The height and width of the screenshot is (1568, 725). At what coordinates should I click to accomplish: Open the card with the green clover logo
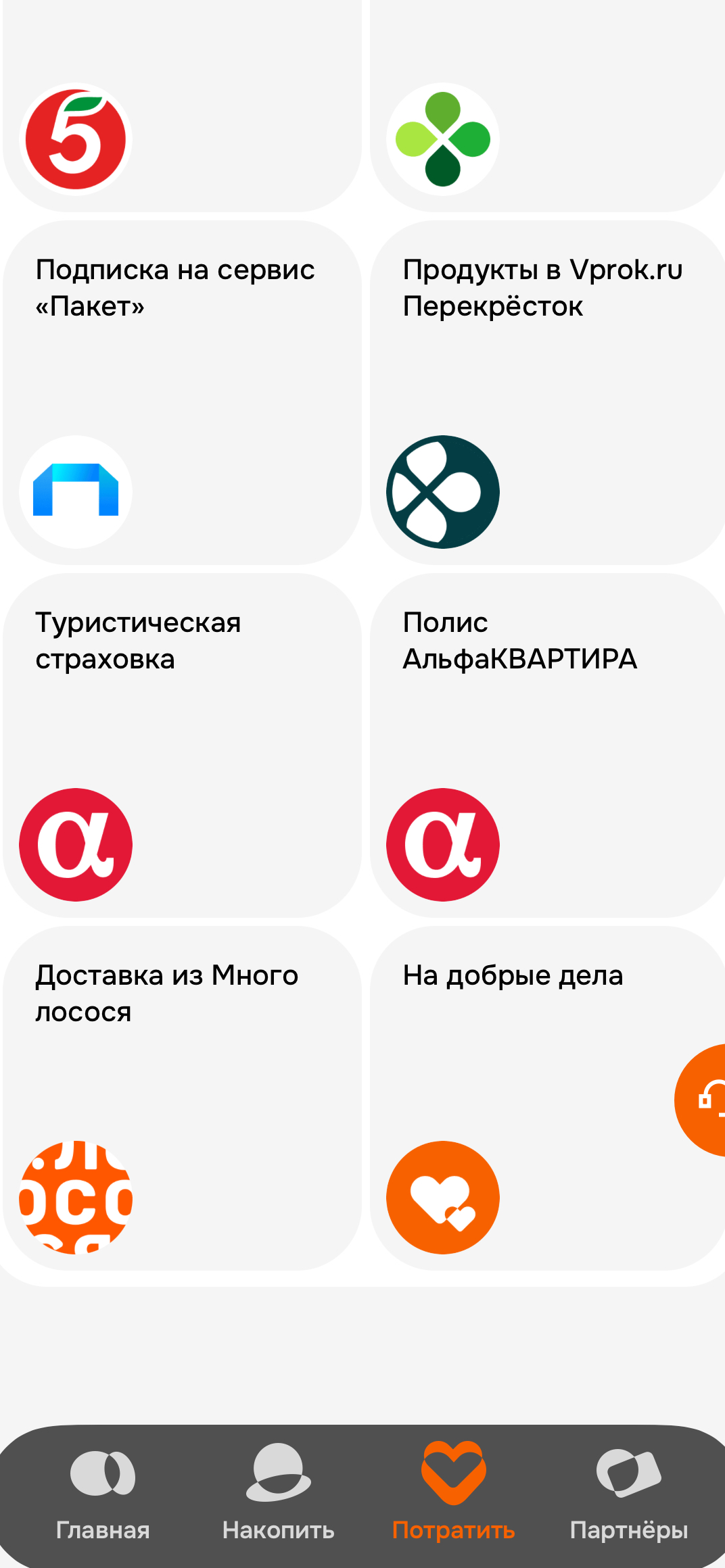click(547, 106)
